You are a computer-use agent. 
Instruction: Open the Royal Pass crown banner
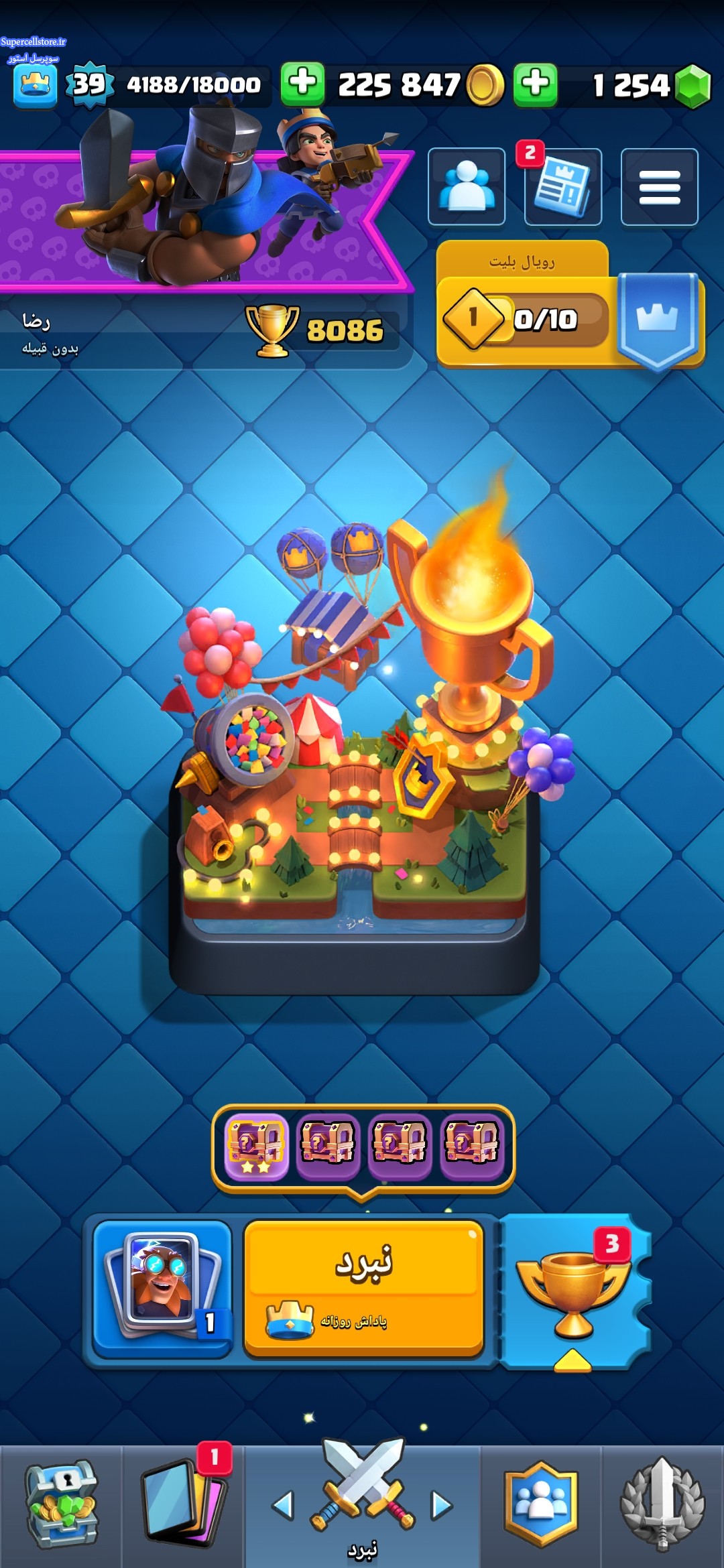coord(657,320)
